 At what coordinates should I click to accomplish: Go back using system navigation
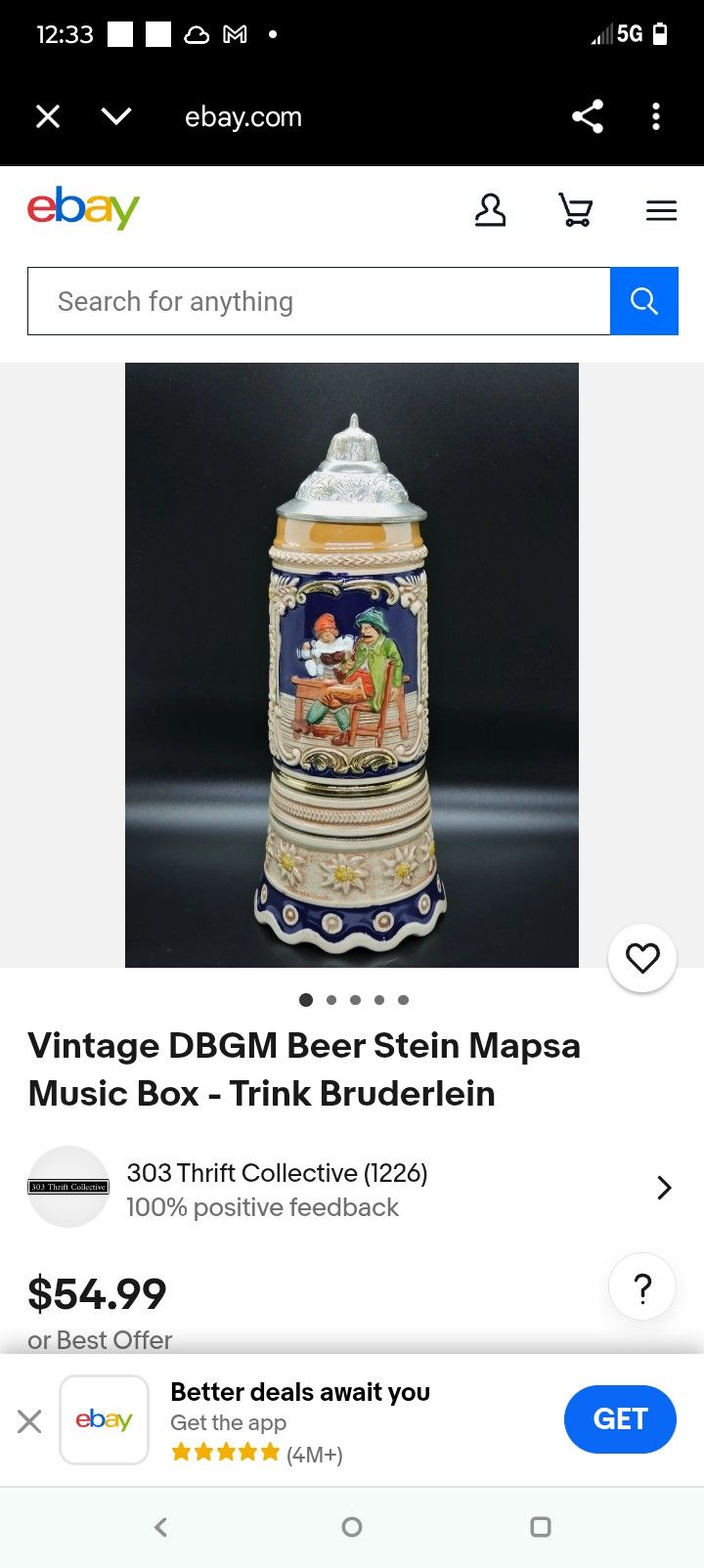[x=161, y=1527]
